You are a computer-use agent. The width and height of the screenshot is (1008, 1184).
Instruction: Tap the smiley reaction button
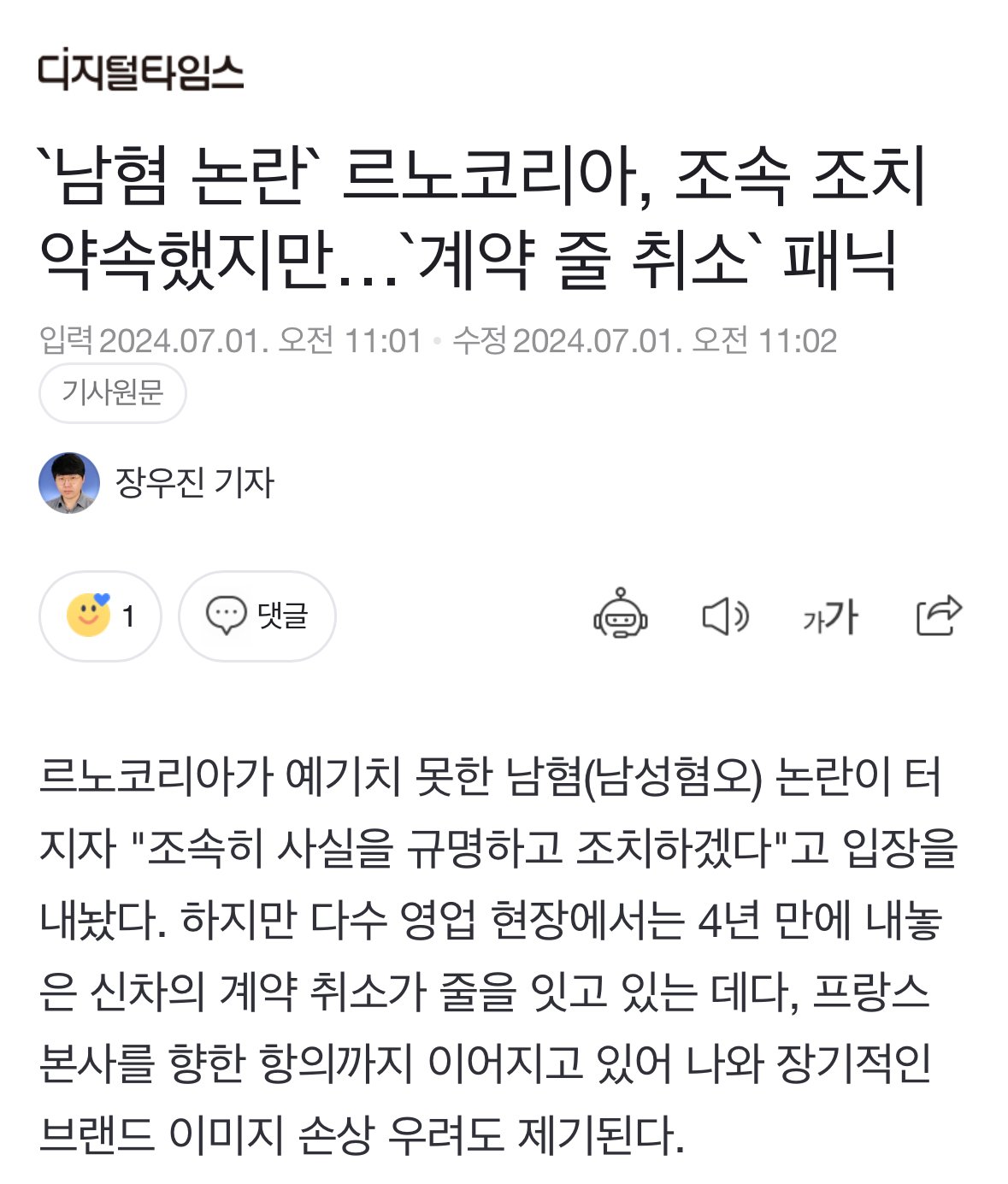[99, 616]
